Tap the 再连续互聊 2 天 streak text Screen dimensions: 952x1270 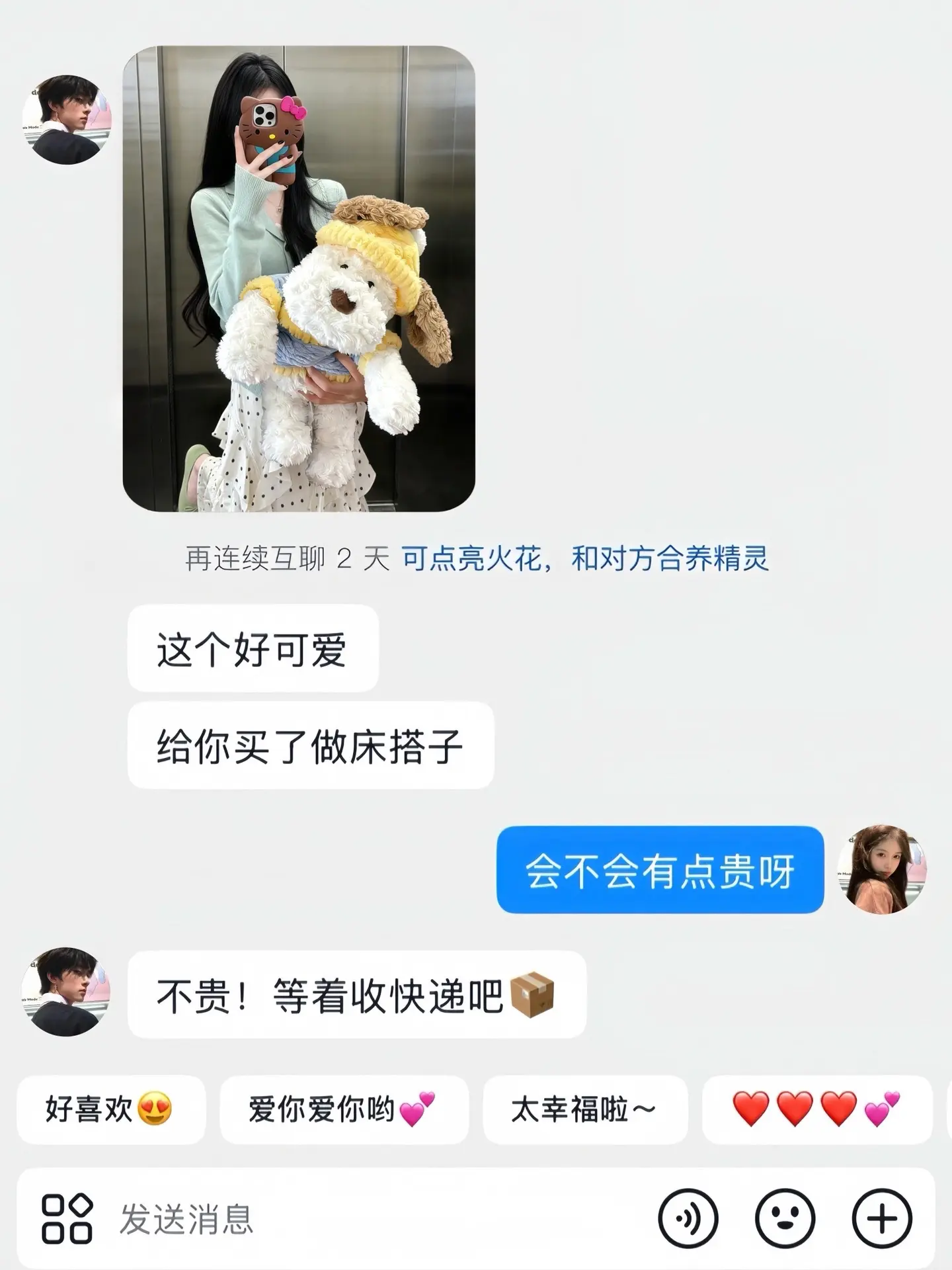[284, 560]
